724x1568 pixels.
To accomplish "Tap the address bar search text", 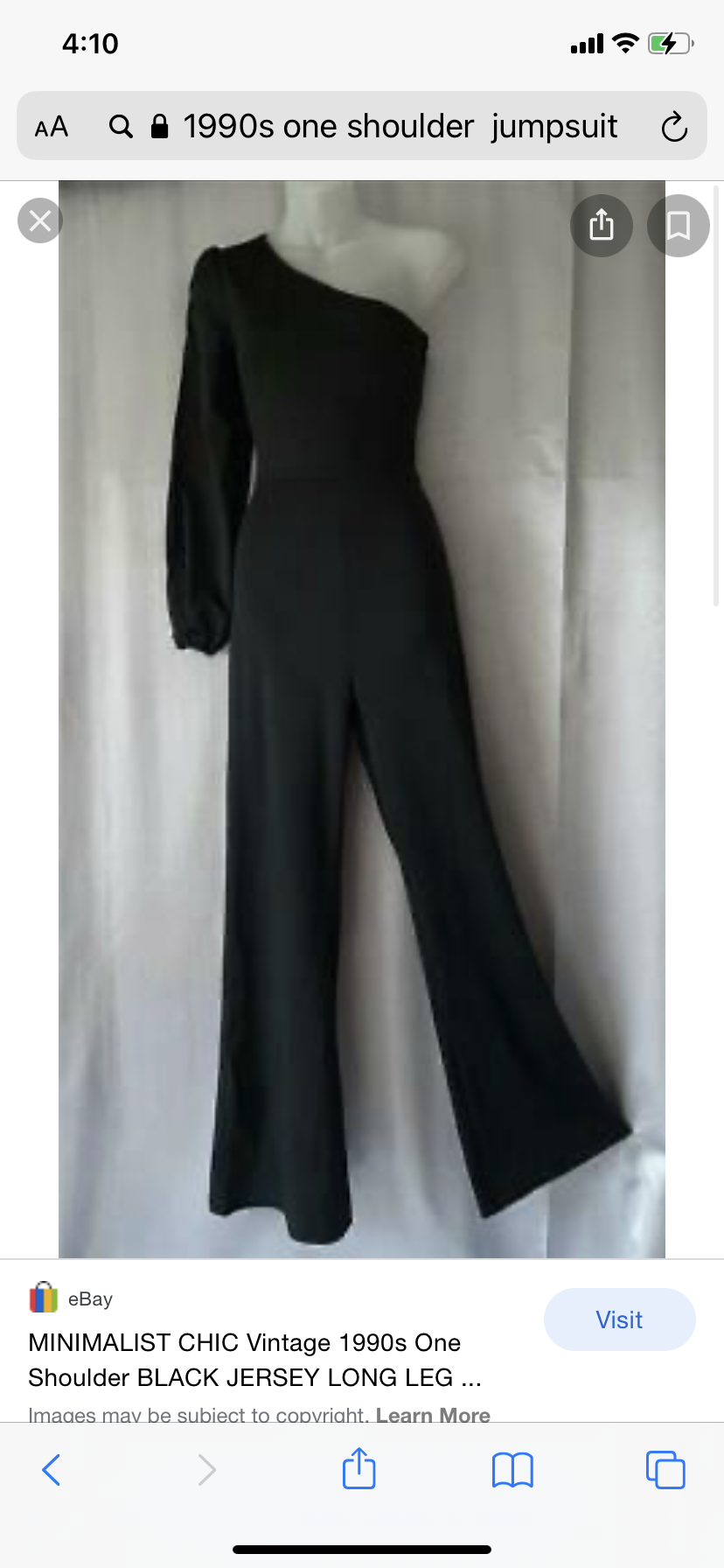I will tap(400, 127).
